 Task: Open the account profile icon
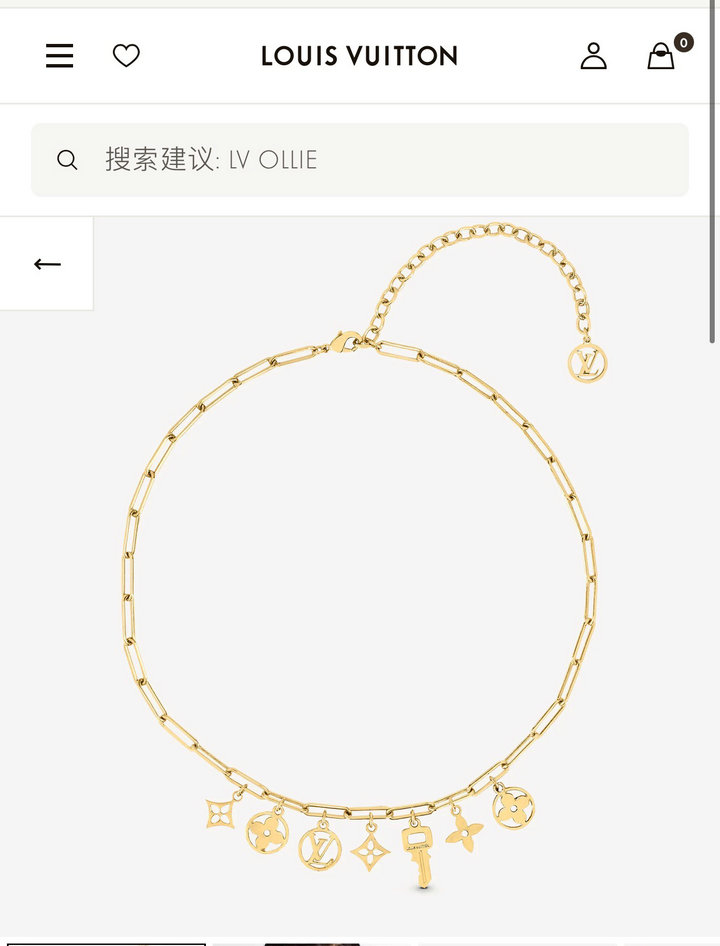(x=594, y=56)
